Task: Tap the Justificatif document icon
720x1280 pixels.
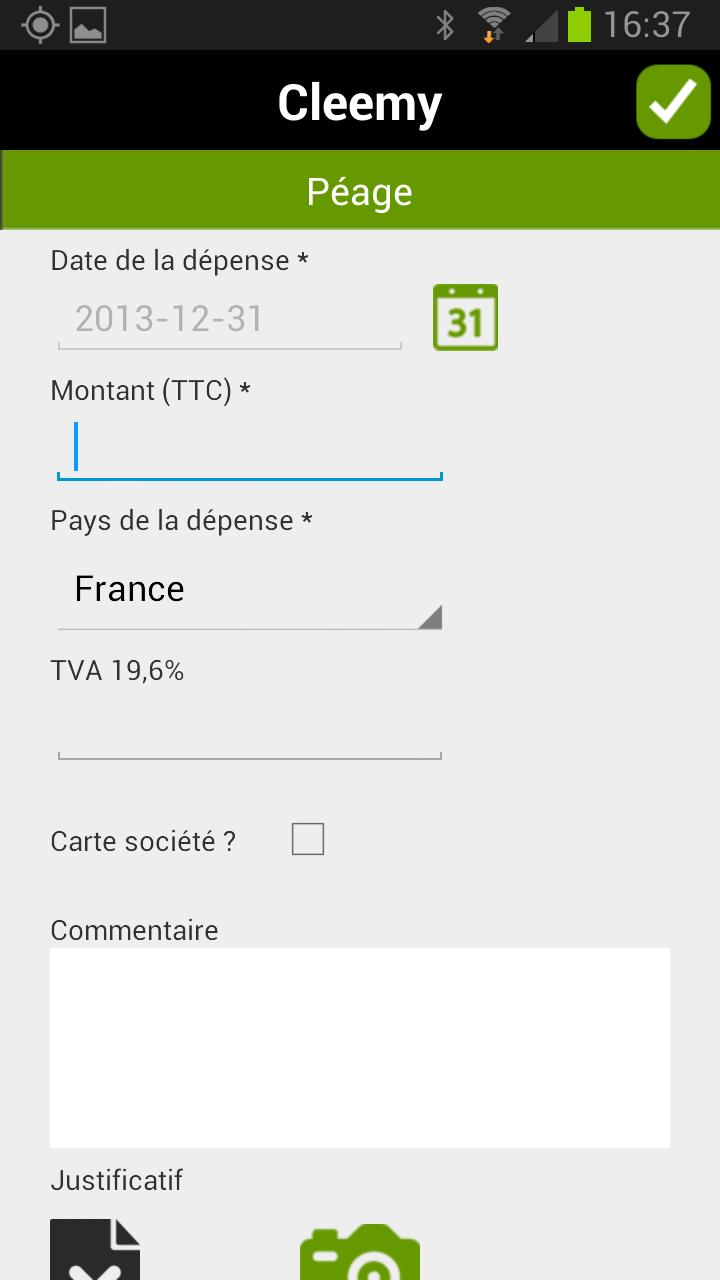Action: pyautogui.click(x=95, y=1252)
